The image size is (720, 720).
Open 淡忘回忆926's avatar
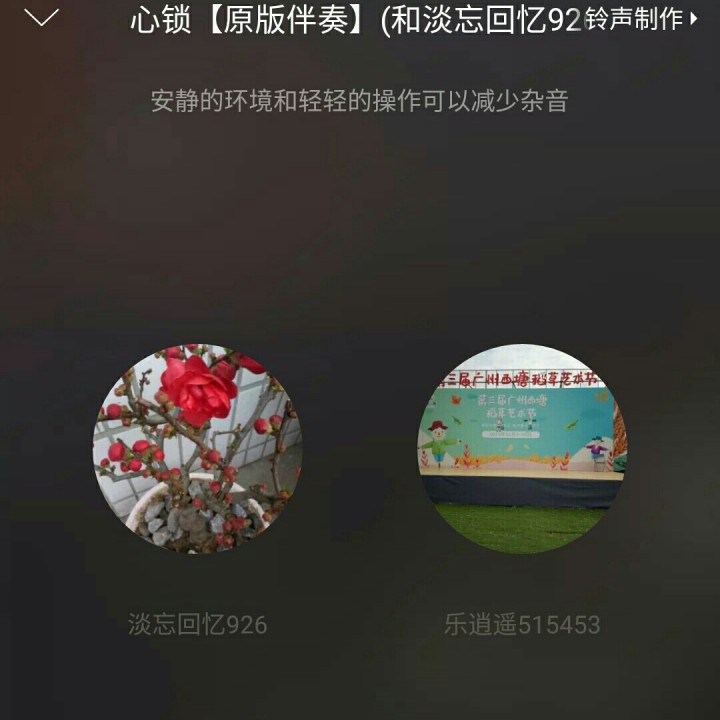(x=198, y=449)
